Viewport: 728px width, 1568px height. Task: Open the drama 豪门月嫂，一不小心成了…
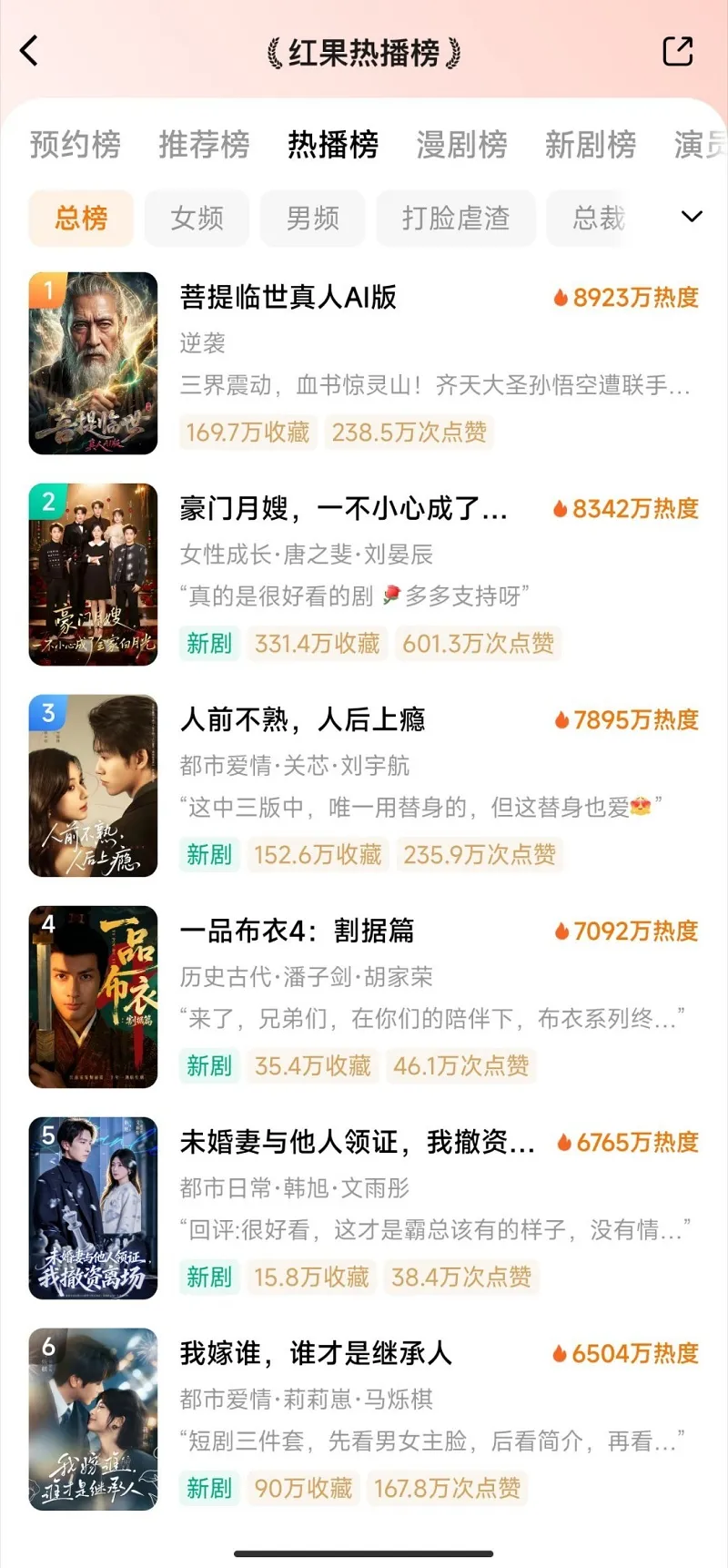pyautogui.click(x=343, y=508)
